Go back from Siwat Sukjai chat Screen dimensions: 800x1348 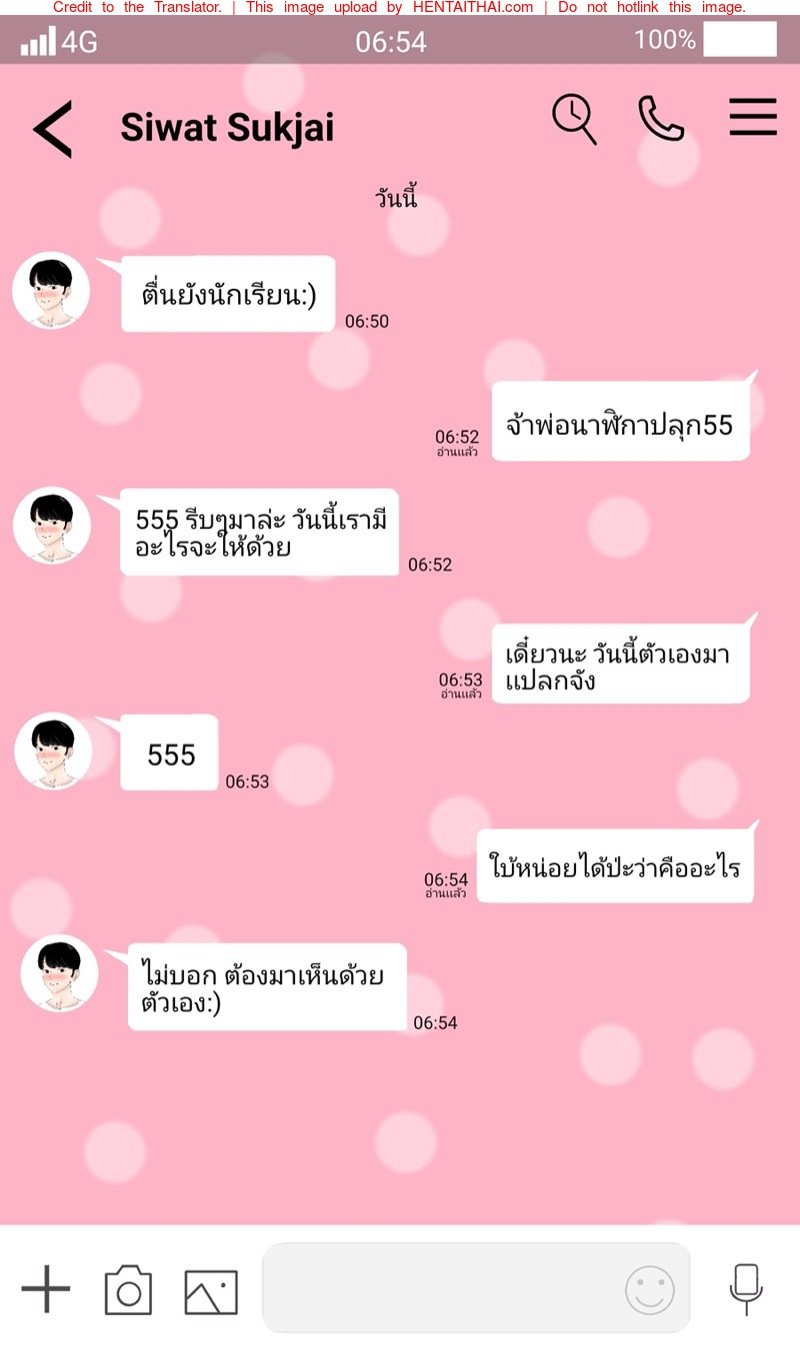[53, 129]
